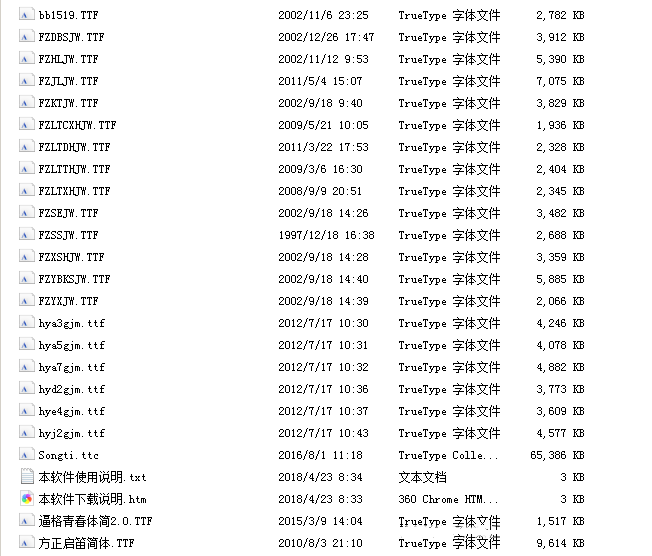Open FZHLJW.TTF font file
Viewport: 652px width, 556px height.
[x=68, y=59]
